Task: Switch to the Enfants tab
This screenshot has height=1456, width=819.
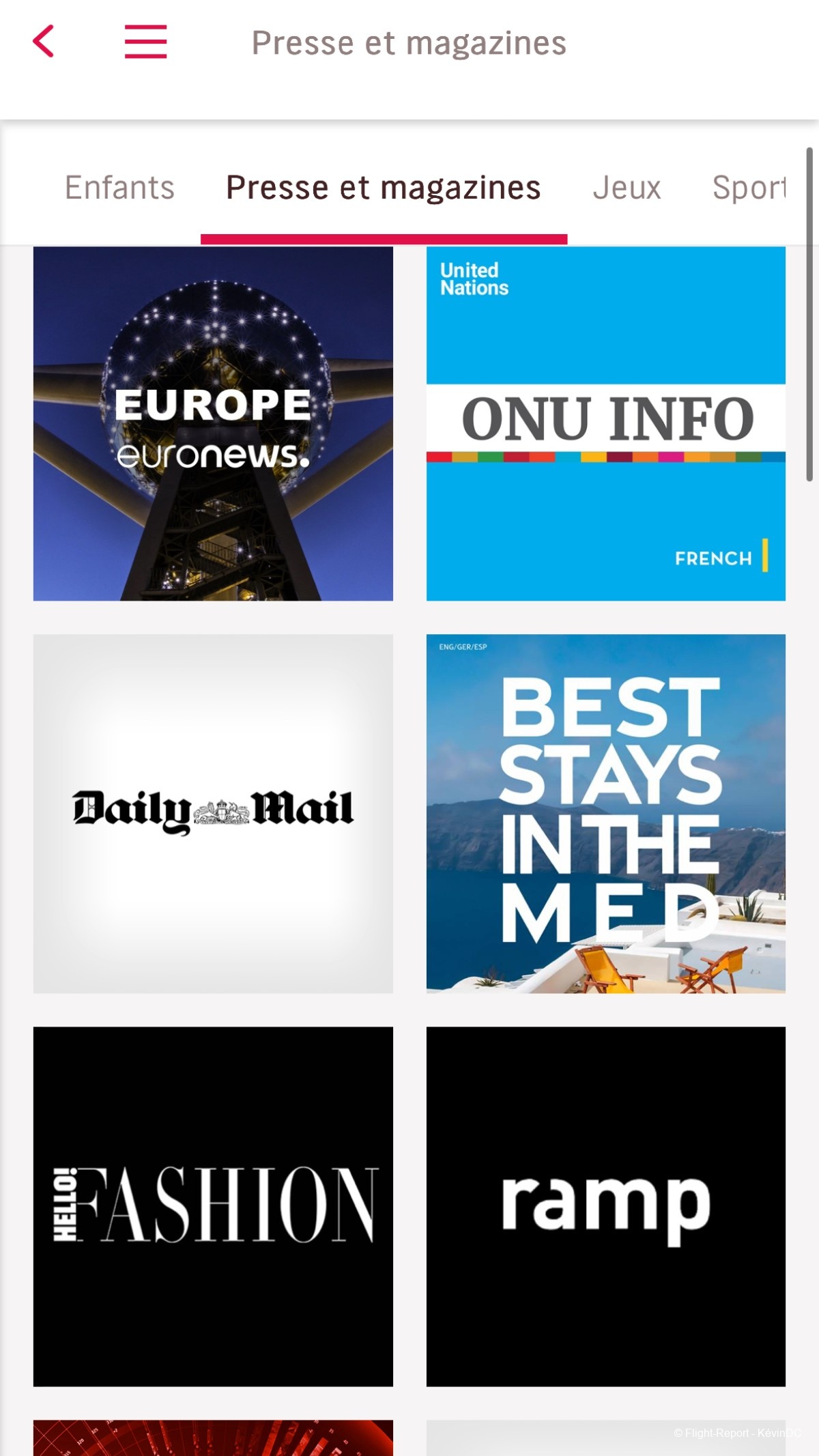Action: (x=119, y=188)
